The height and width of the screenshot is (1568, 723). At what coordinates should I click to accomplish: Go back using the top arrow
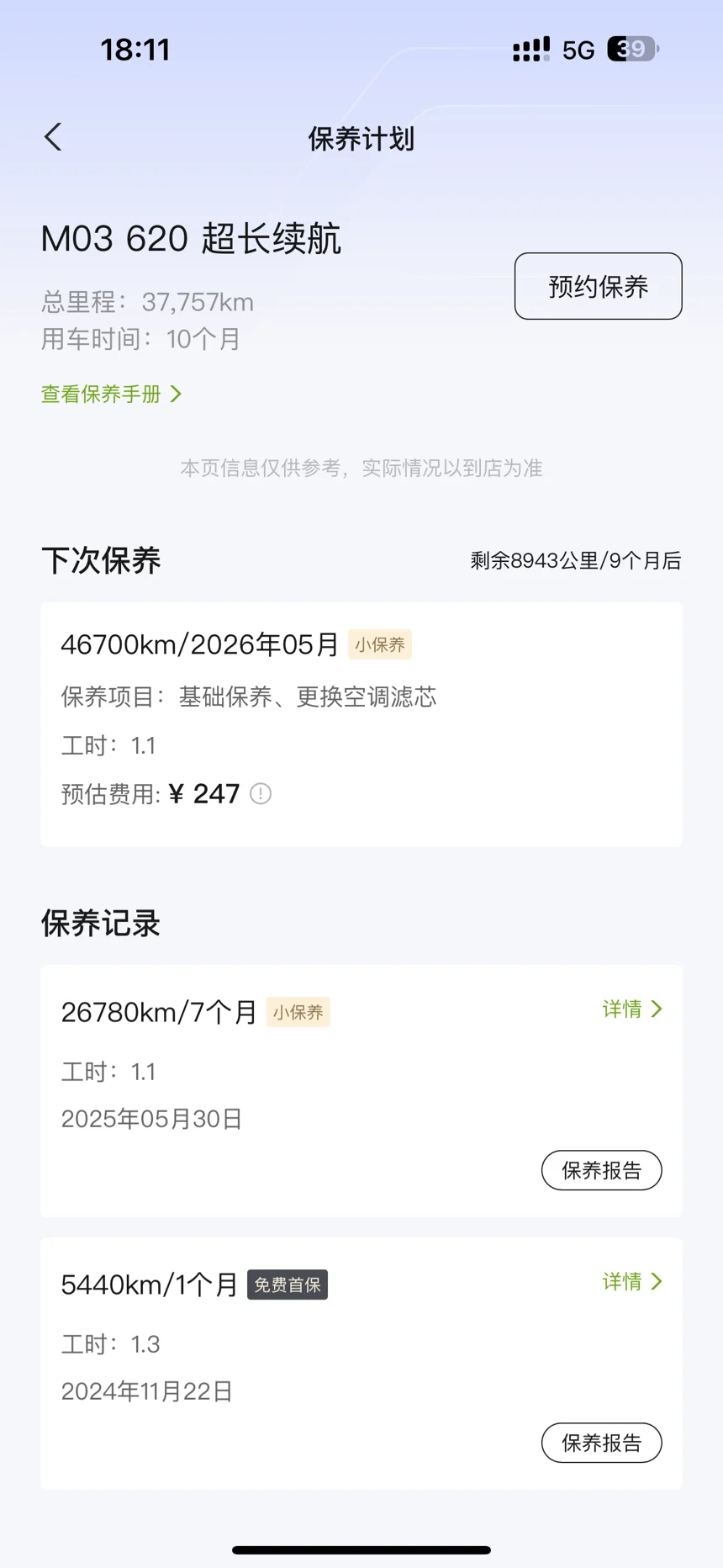(x=53, y=137)
